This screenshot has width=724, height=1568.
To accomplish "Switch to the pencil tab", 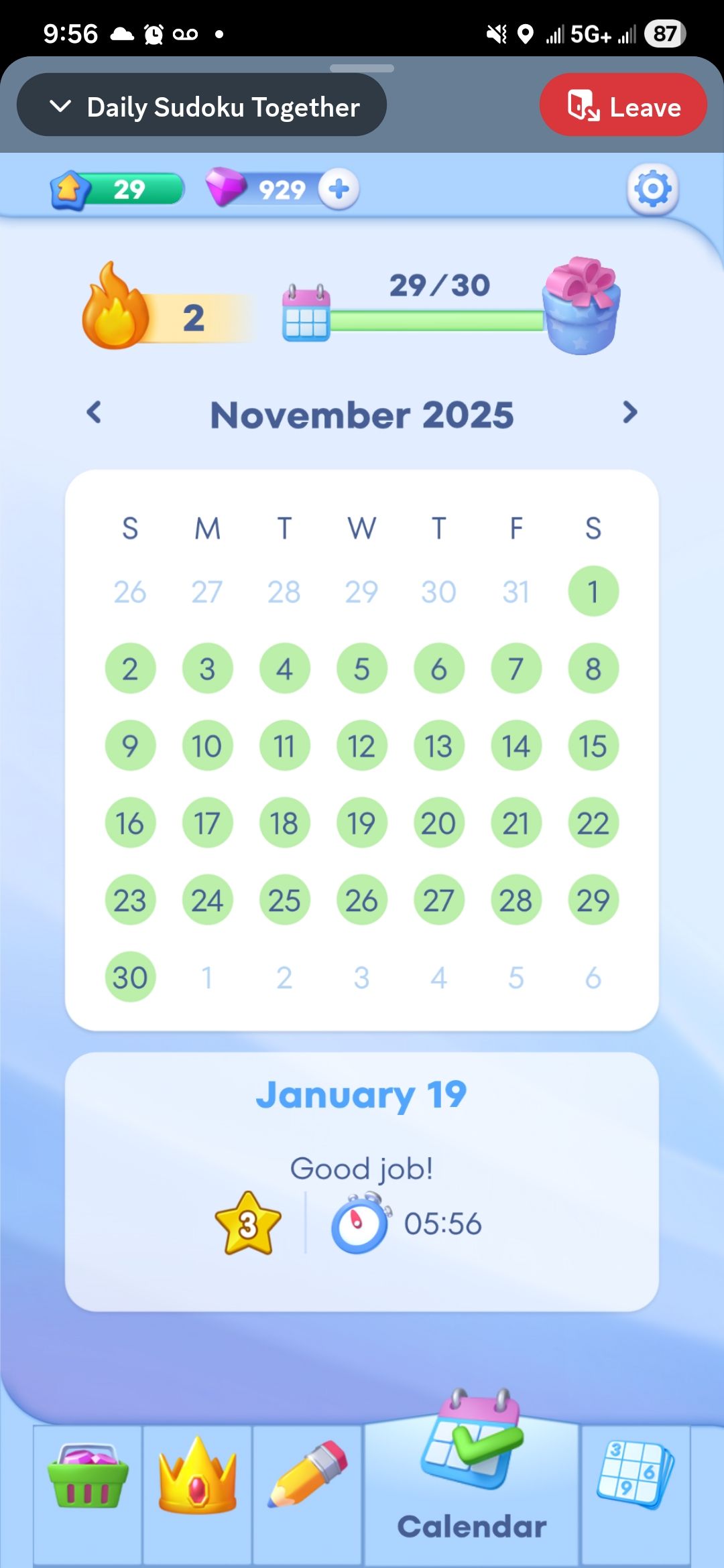I will tap(307, 1478).
